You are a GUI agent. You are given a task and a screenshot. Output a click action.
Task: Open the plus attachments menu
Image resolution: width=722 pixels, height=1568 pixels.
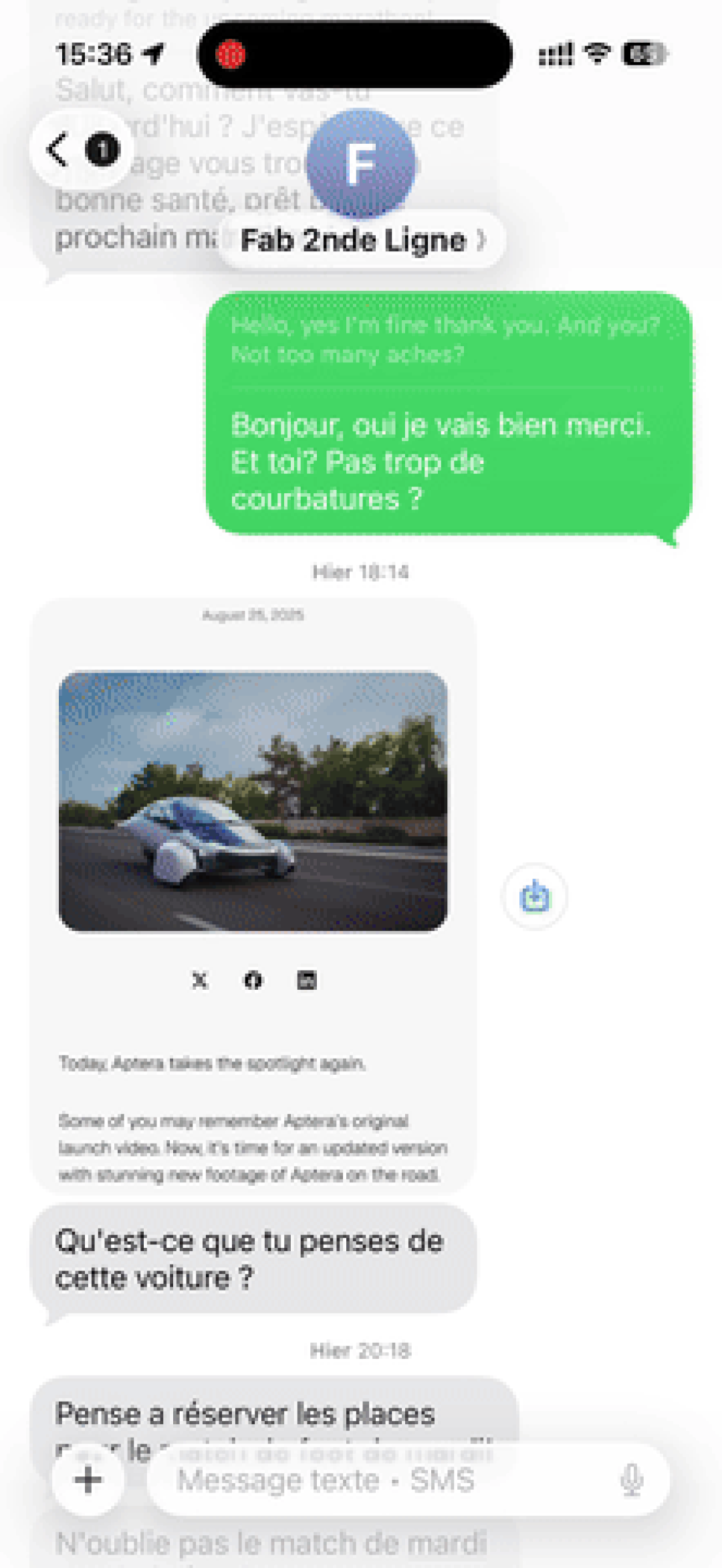tap(88, 1479)
